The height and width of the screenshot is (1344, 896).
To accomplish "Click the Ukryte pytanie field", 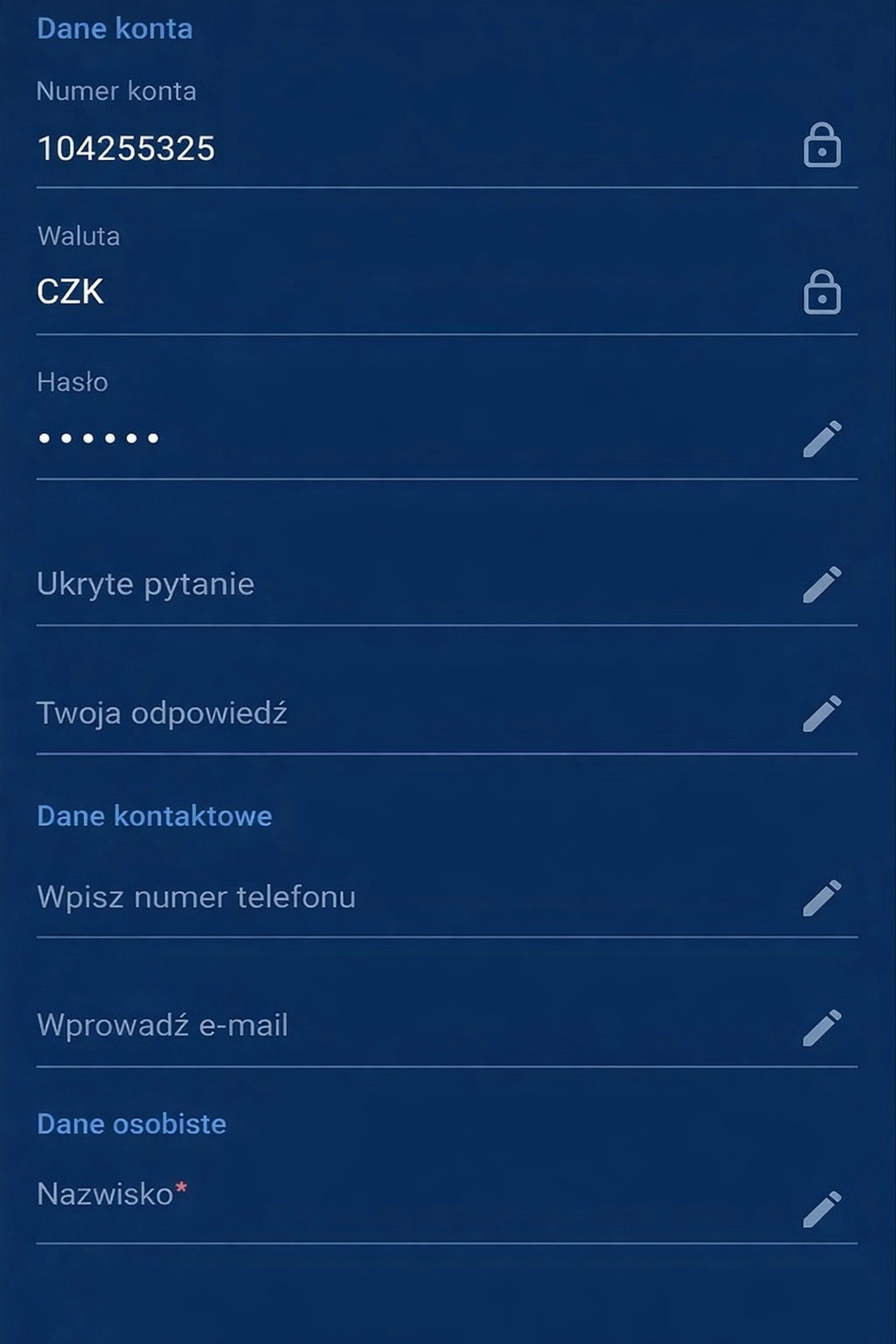I will click(x=145, y=584).
